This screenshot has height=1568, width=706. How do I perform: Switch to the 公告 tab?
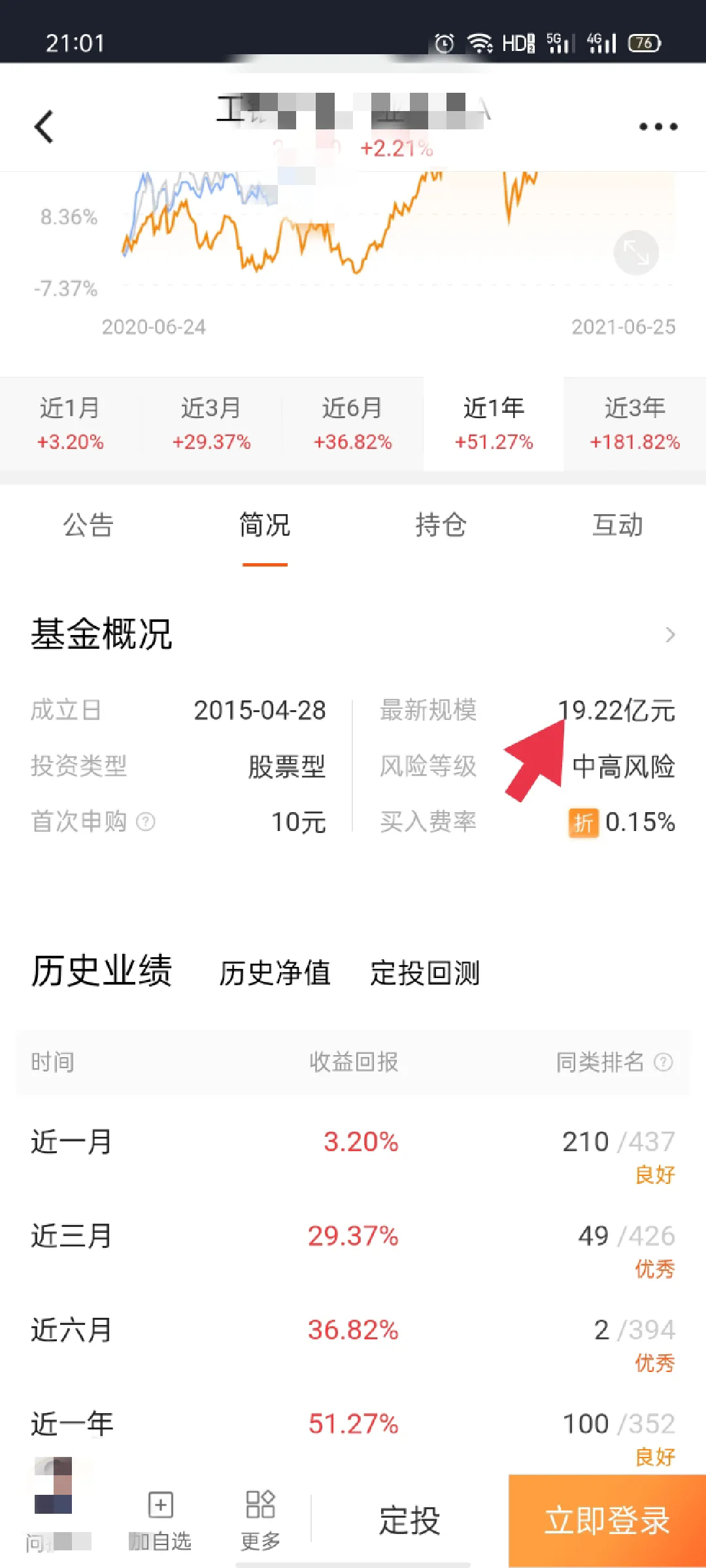88,525
